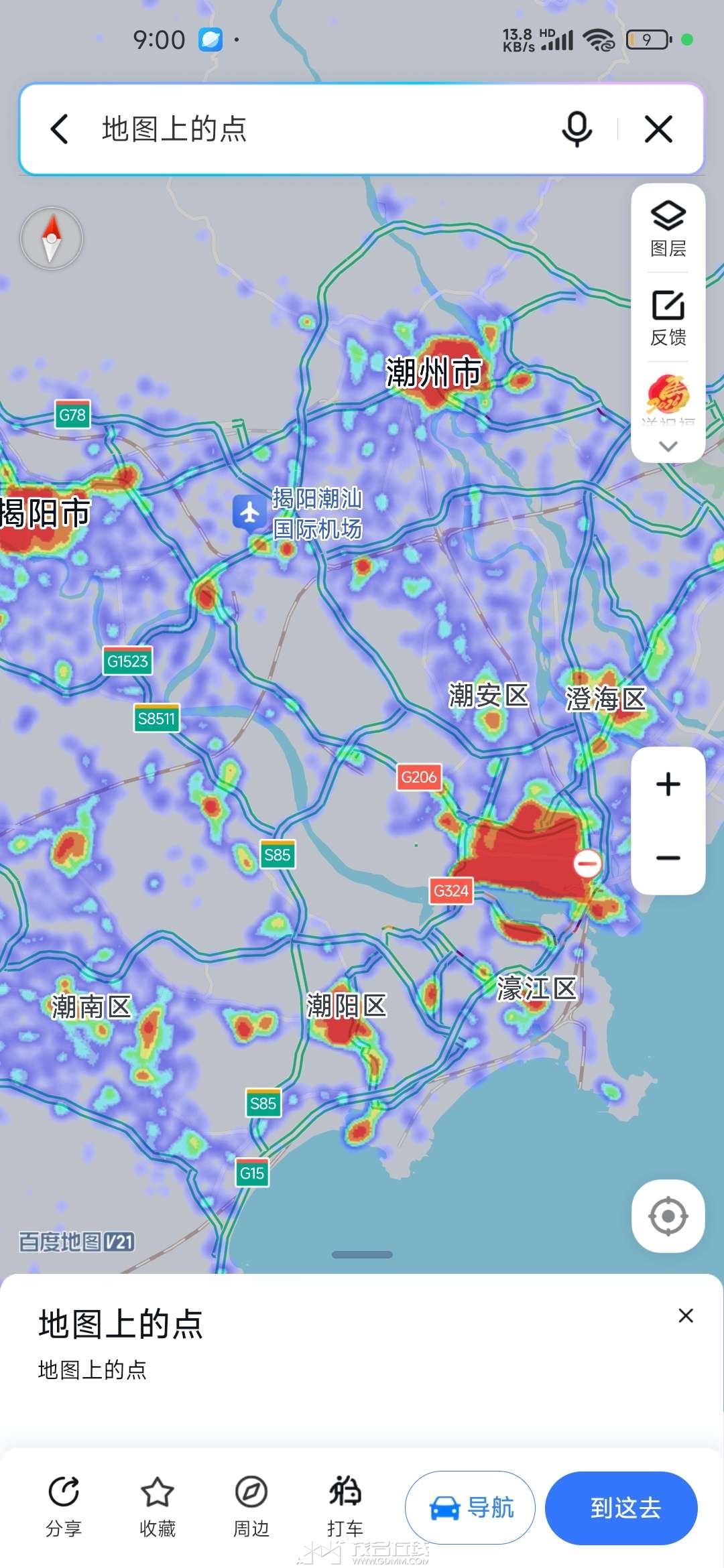Edit the 地图上的点 search field
This screenshot has height=1568, width=724.
tap(322, 129)
